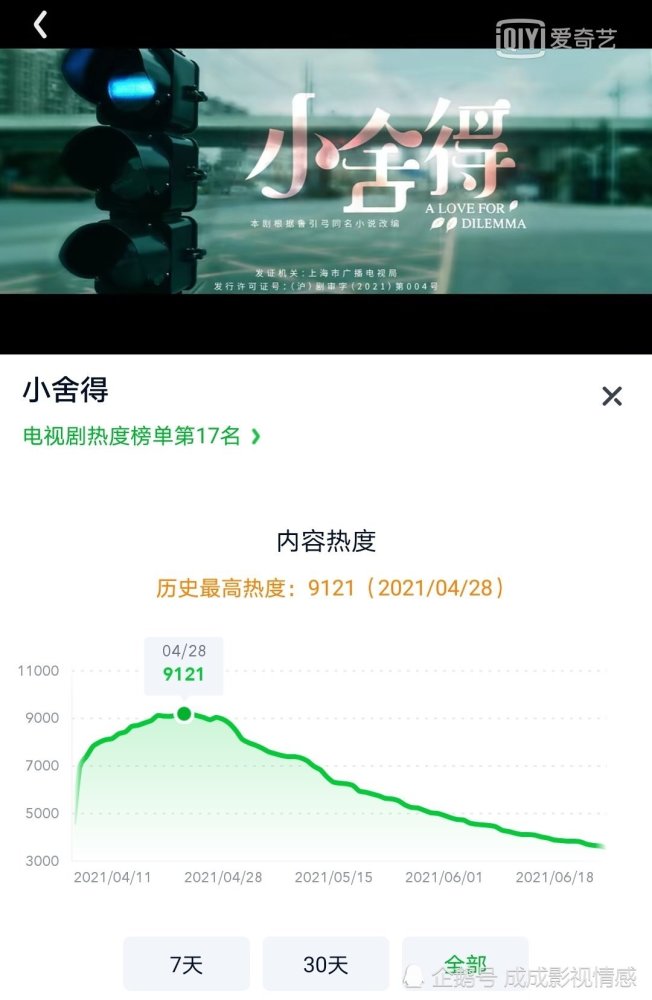Select the 全部 time range

click(464, 964)
